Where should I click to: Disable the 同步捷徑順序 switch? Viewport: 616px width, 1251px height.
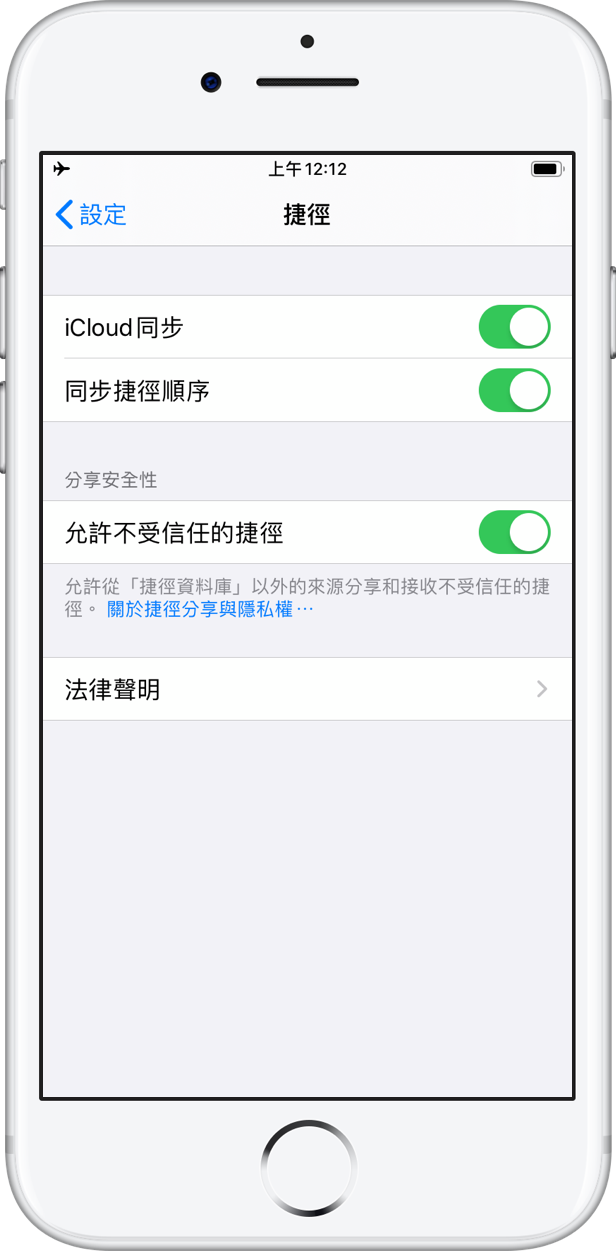(x=515, y=390)
